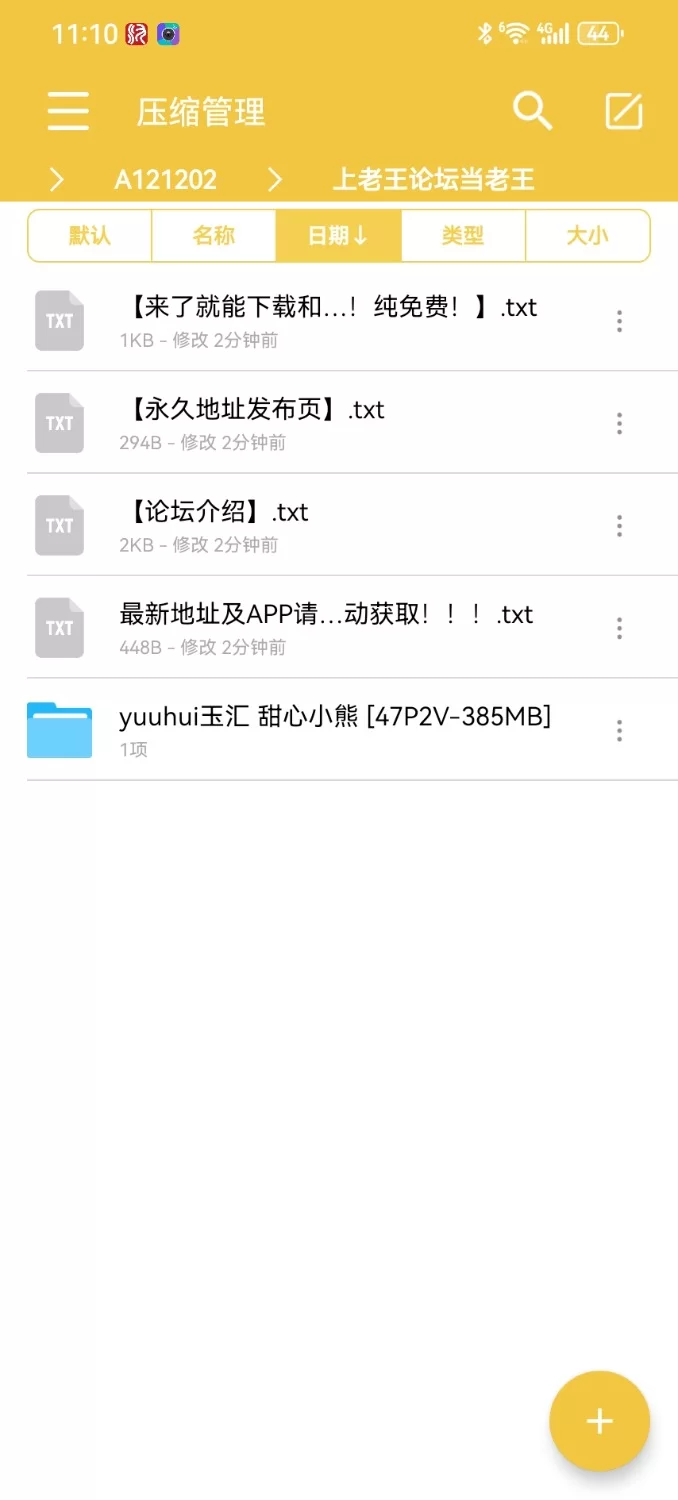Sort files by 类型
678x1500 pixels.
click(x=463, y=236)
